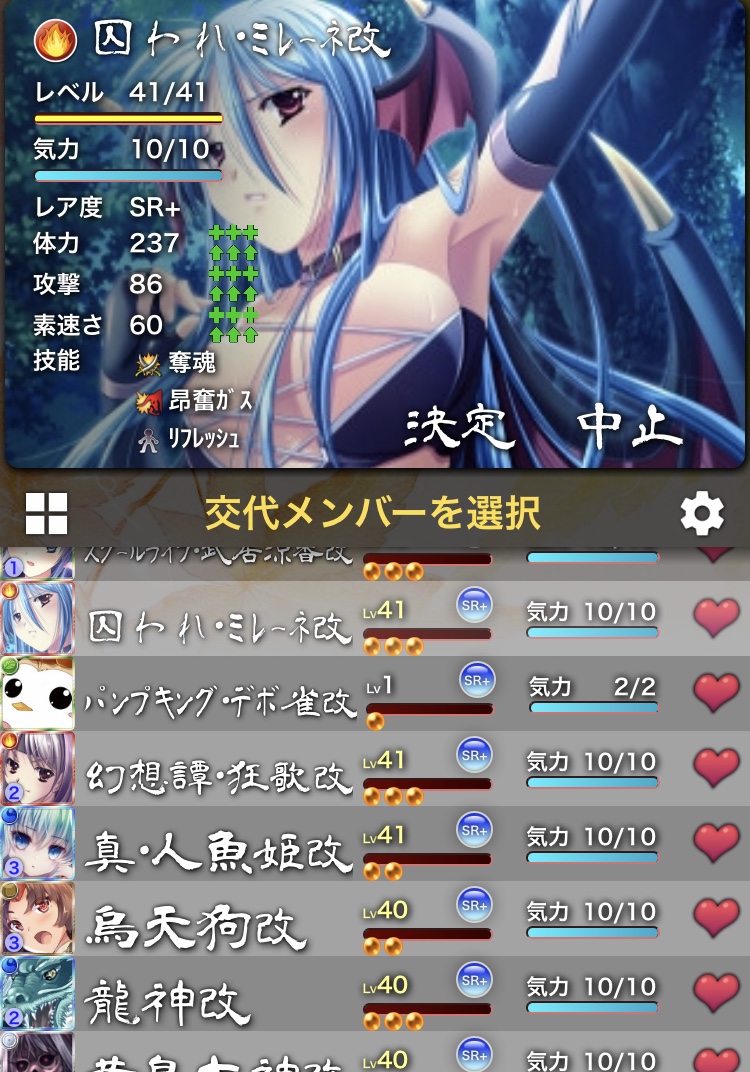This screenshot has height=1072, width=750.
Task: Select member 真・人魚姫改
Action: pos(220,852)
